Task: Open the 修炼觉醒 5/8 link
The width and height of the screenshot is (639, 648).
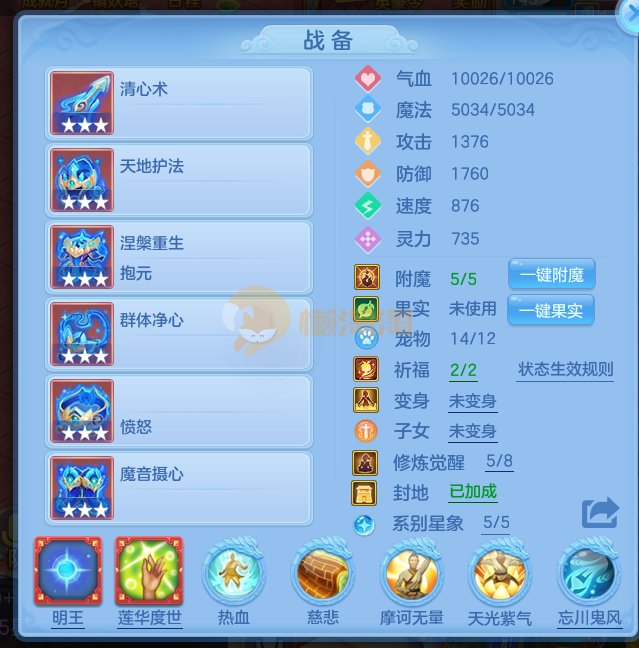Action: [499, 462]
